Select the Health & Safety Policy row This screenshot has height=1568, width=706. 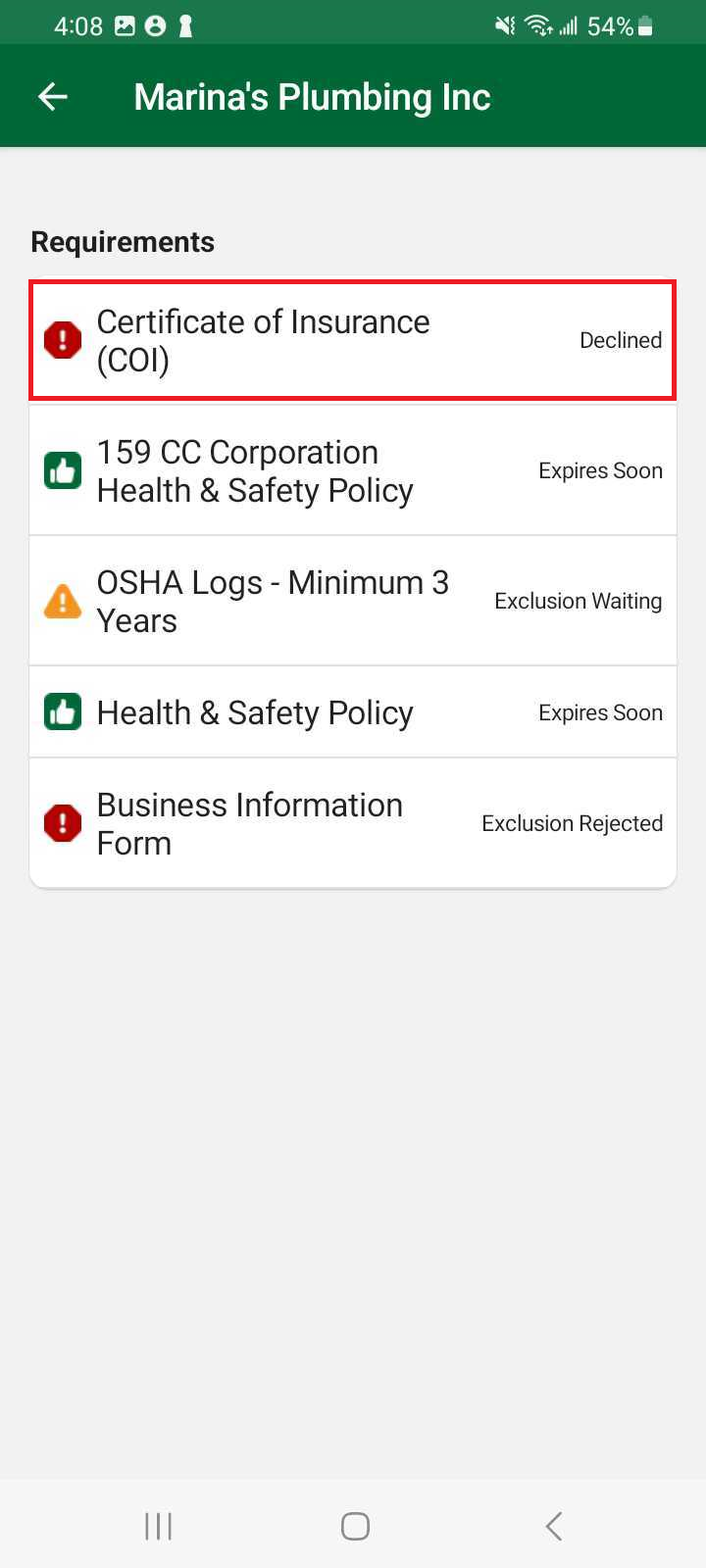(x=353, y=712)
